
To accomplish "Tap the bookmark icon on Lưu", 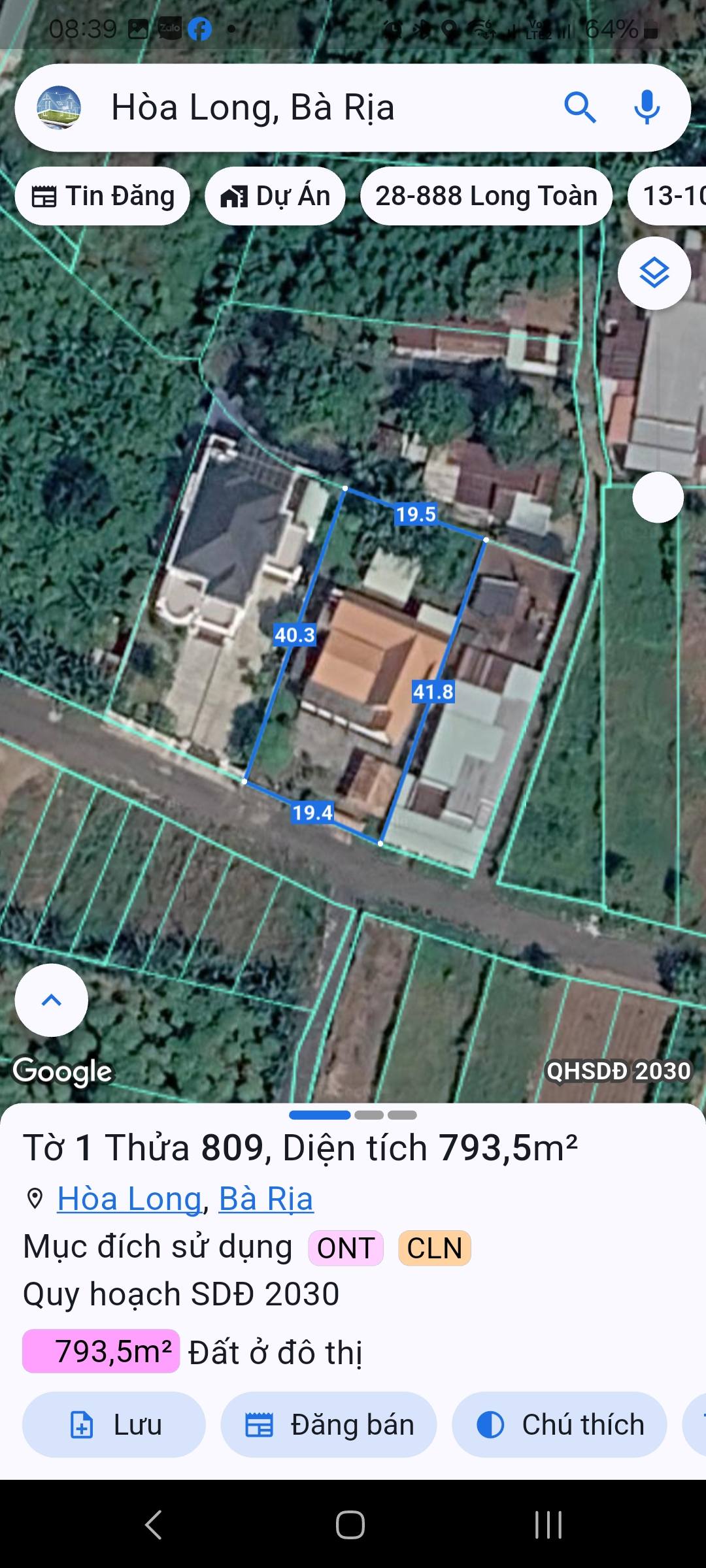I will click(x=81, y=1426).
